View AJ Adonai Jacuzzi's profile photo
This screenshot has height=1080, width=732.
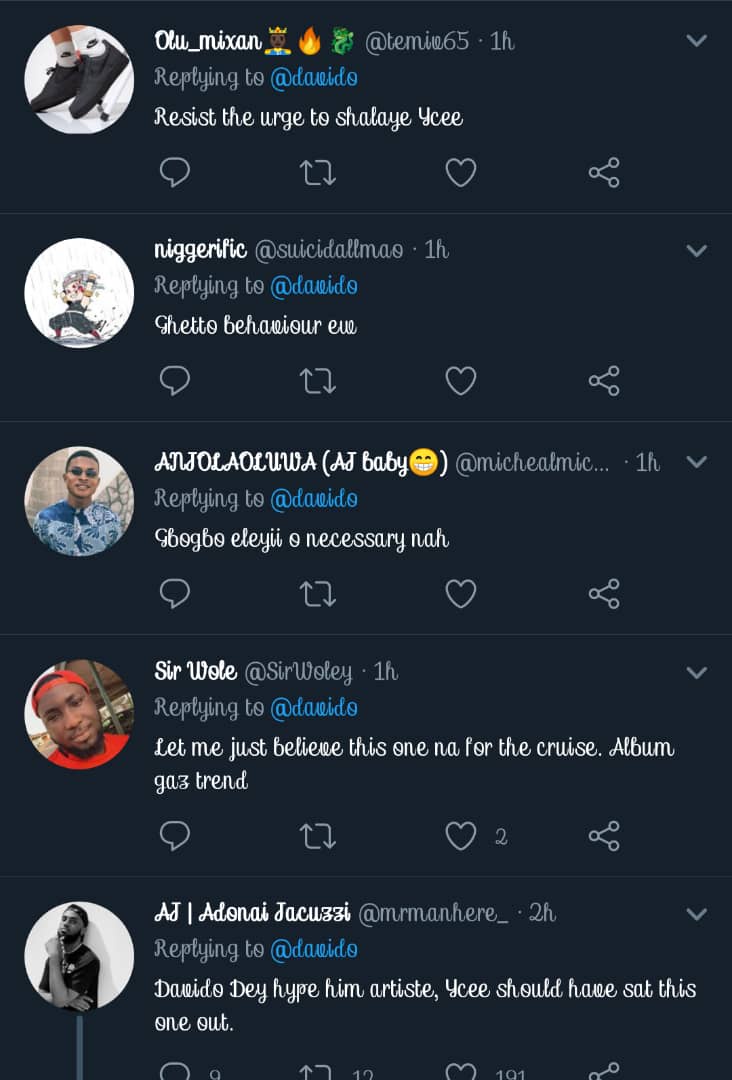click(x=79, y=956)
